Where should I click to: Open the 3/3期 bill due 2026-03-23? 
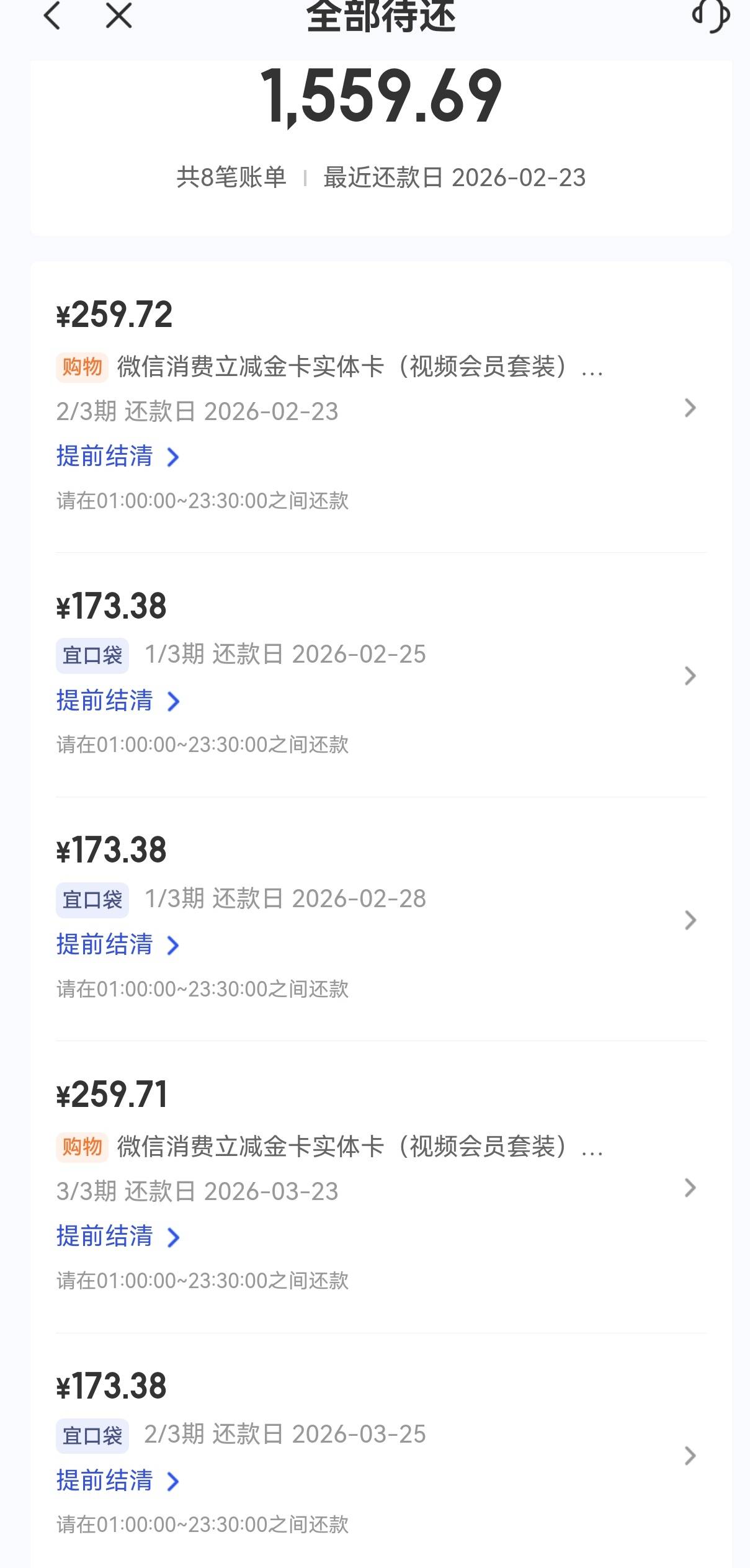(689, 1188)
